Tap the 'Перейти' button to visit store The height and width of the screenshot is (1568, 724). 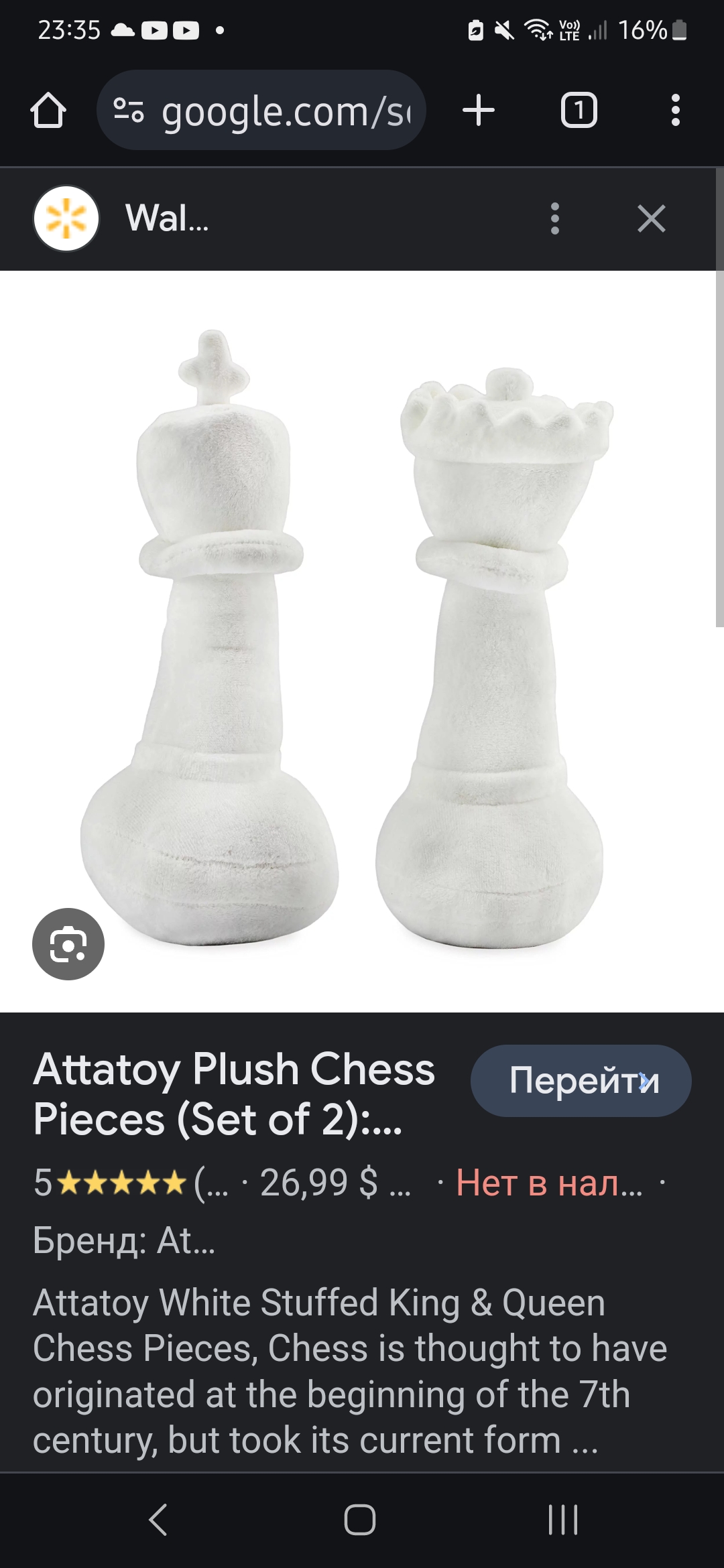(581, 1080)
